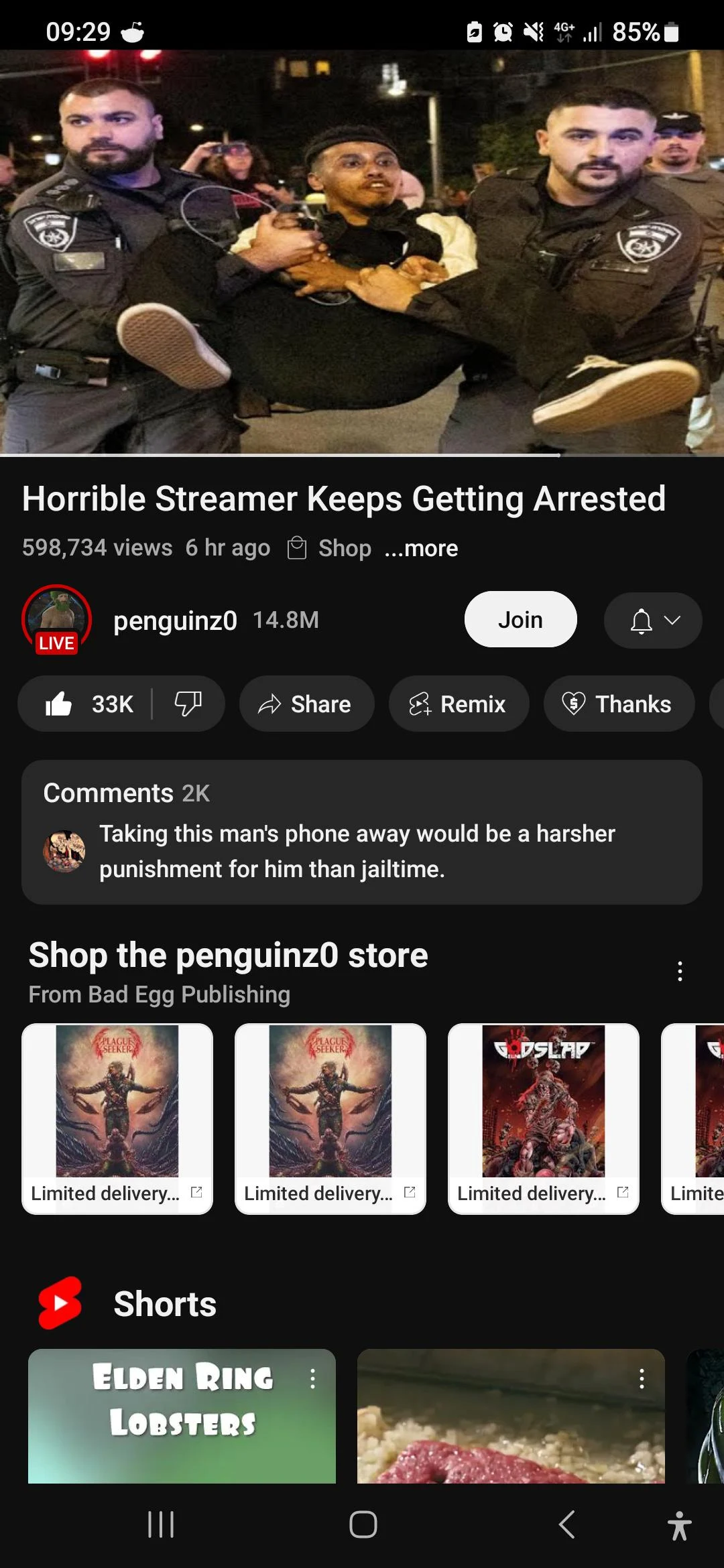This screenshot has height=1568, width=724.
Task: Go back using system navigation
Action: (x=566, y=1524)
